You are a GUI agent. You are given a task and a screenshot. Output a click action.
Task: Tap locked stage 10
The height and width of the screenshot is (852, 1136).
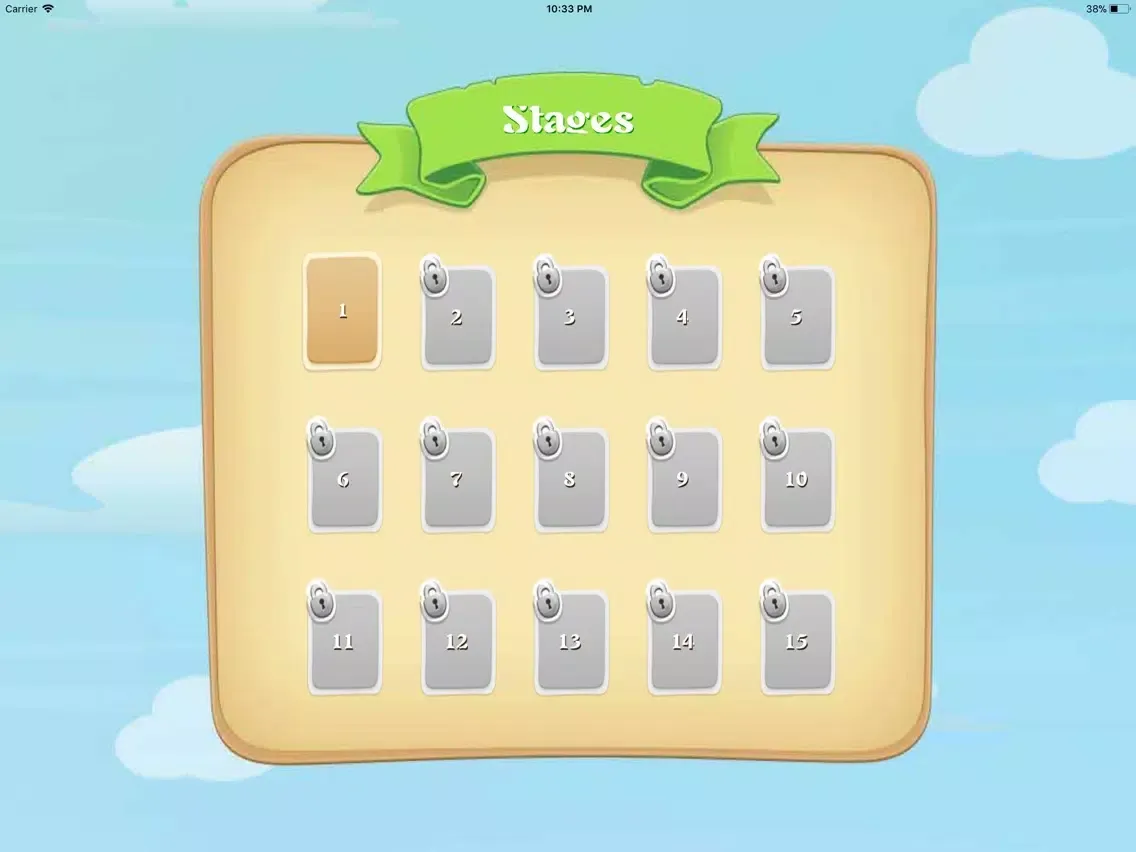796,480
